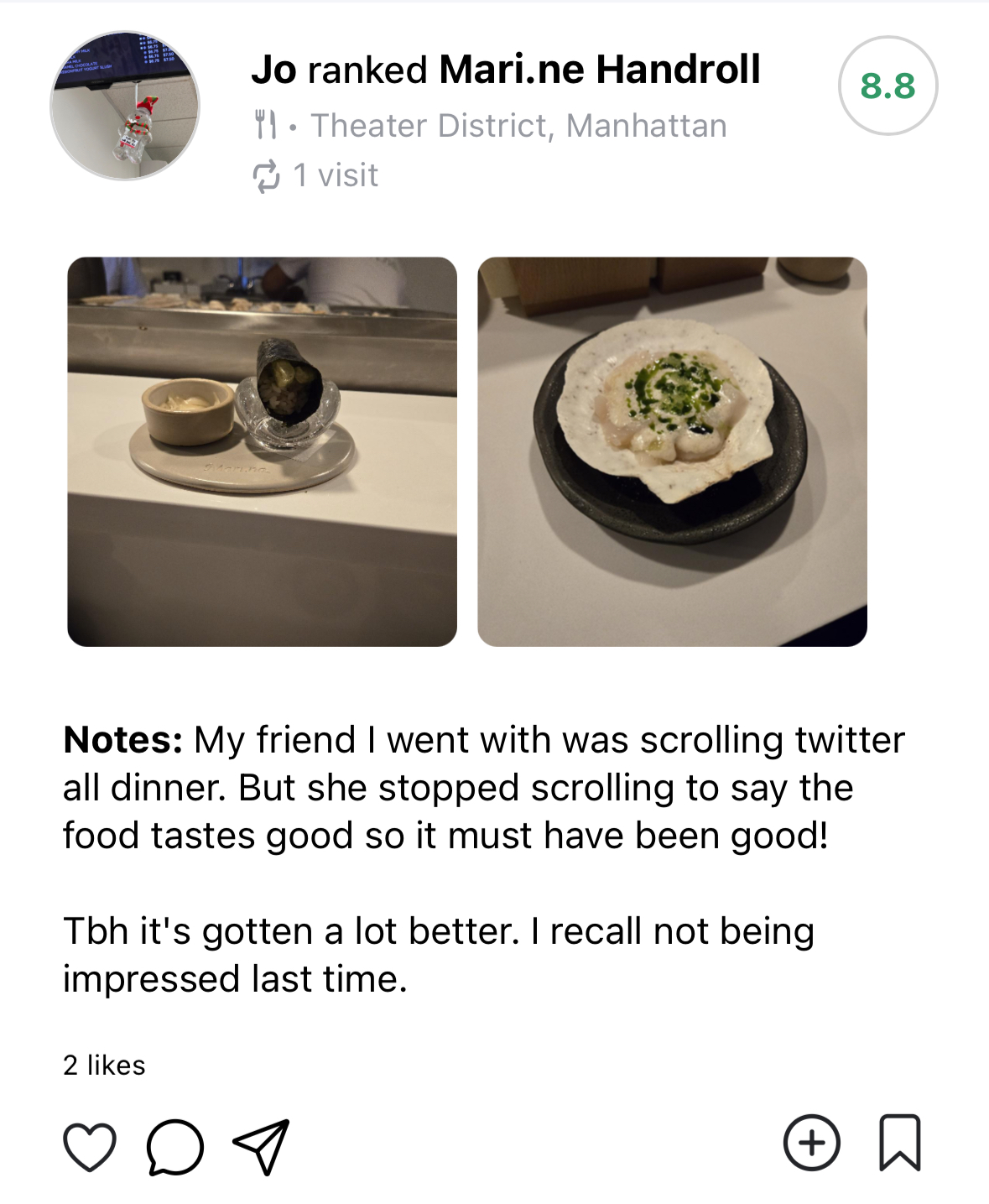Like Jo's Mari.ne Handroll post
This screenshot has width=989, height=1204.
click(90, 1145)
